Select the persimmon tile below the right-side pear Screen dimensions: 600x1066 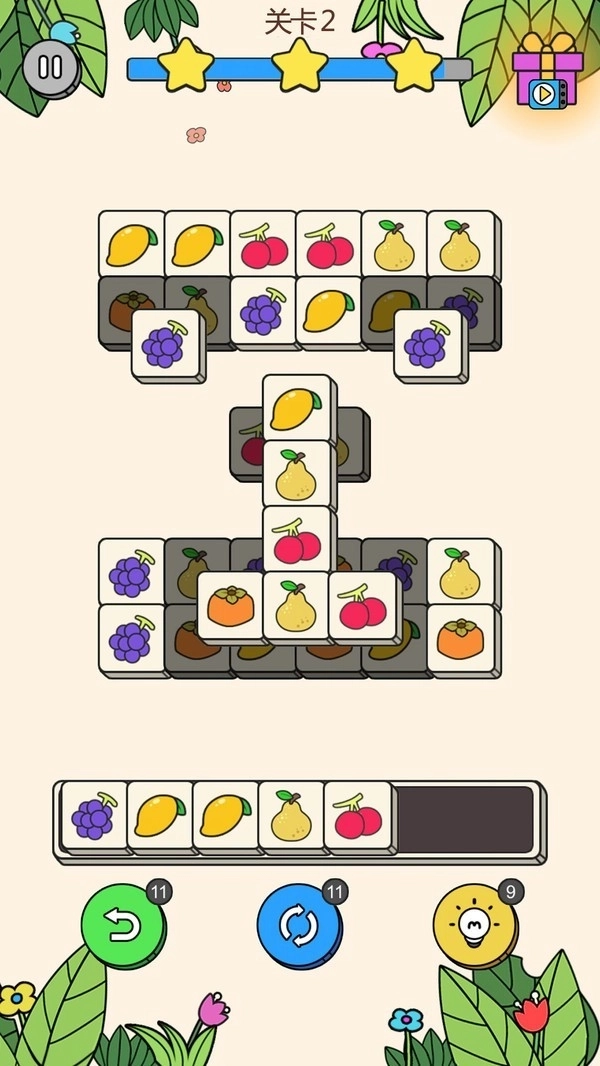point(460,638)
